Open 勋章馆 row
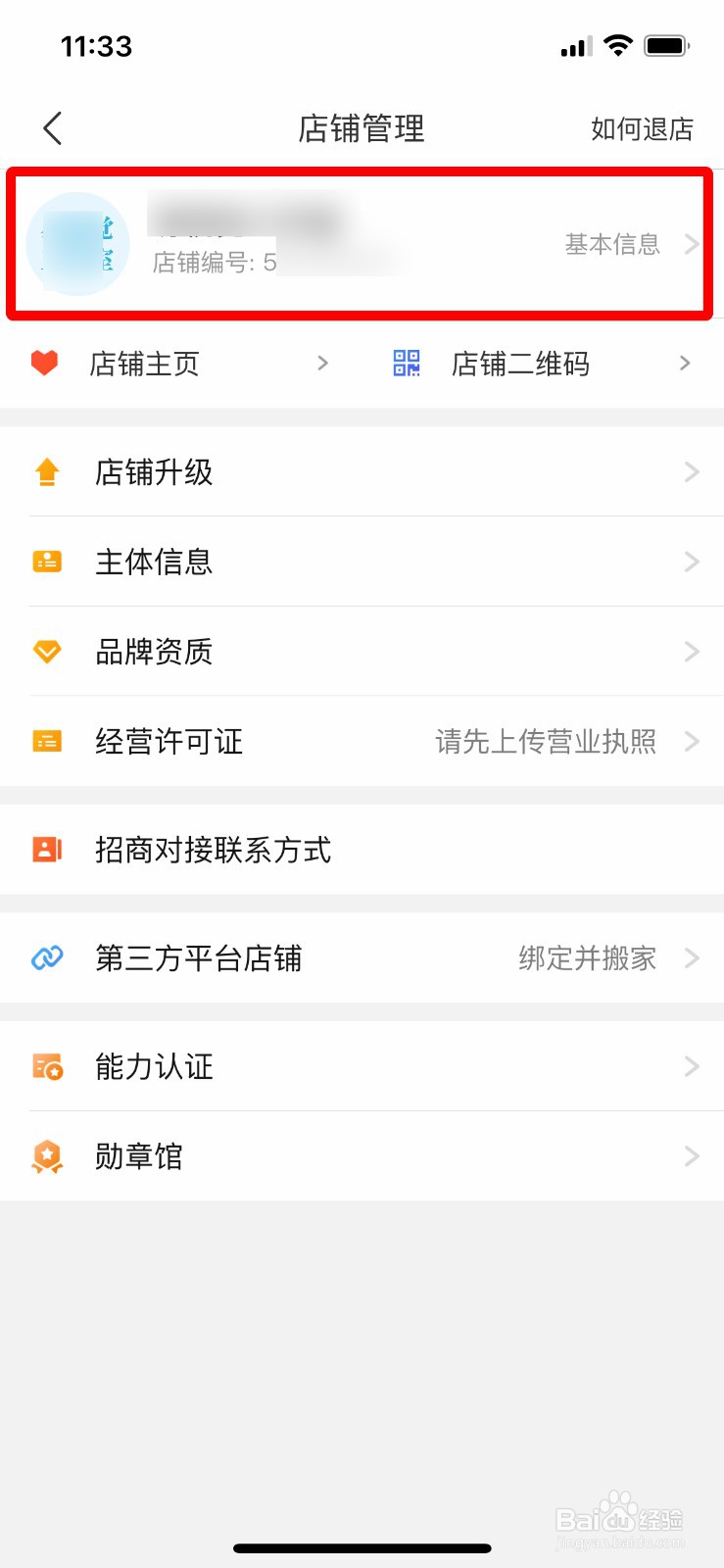The width and height of the screenshot is (724, 1568). tap(362, 1156)
